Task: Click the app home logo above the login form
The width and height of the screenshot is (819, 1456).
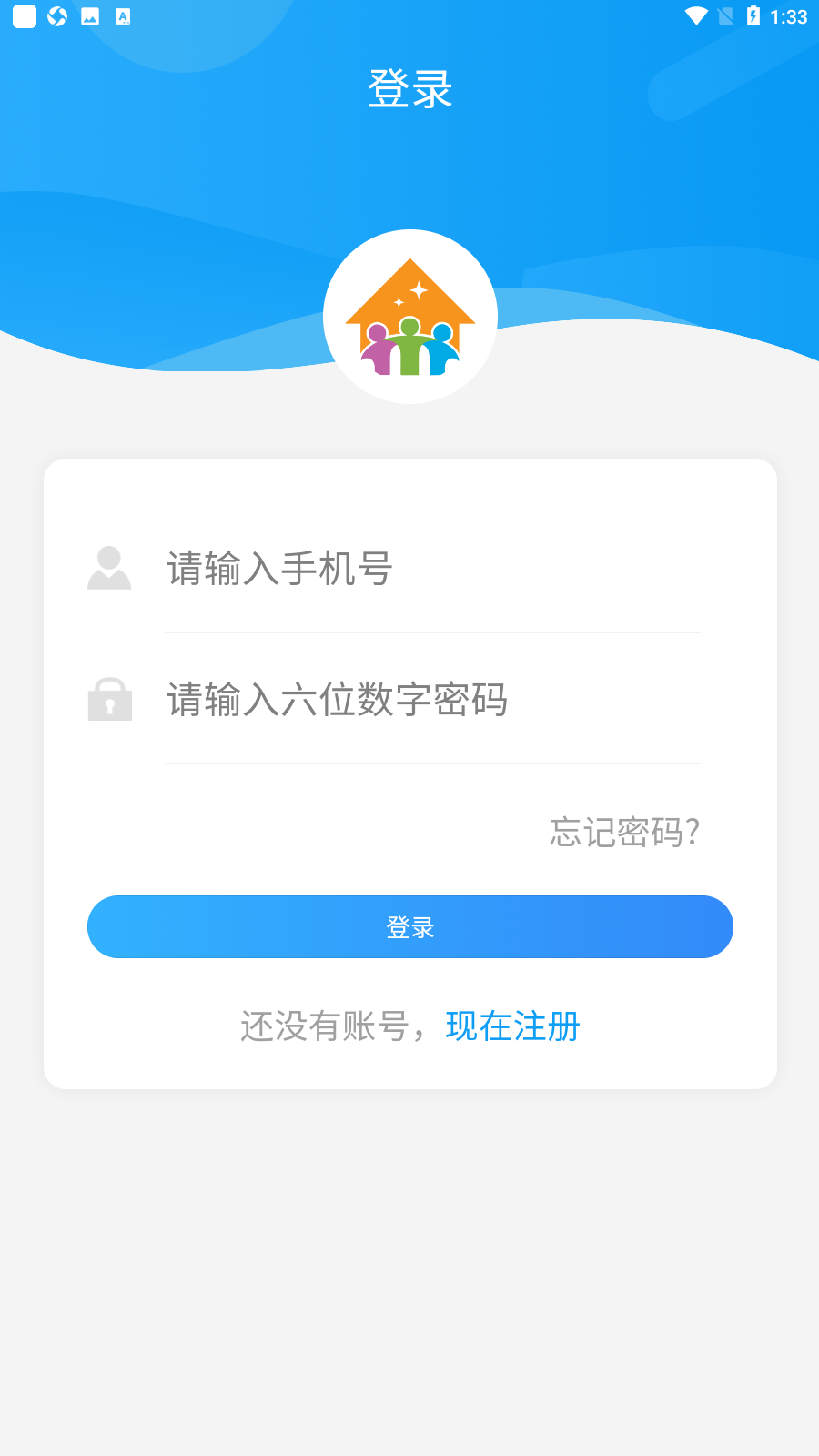Action: [409, 317]
